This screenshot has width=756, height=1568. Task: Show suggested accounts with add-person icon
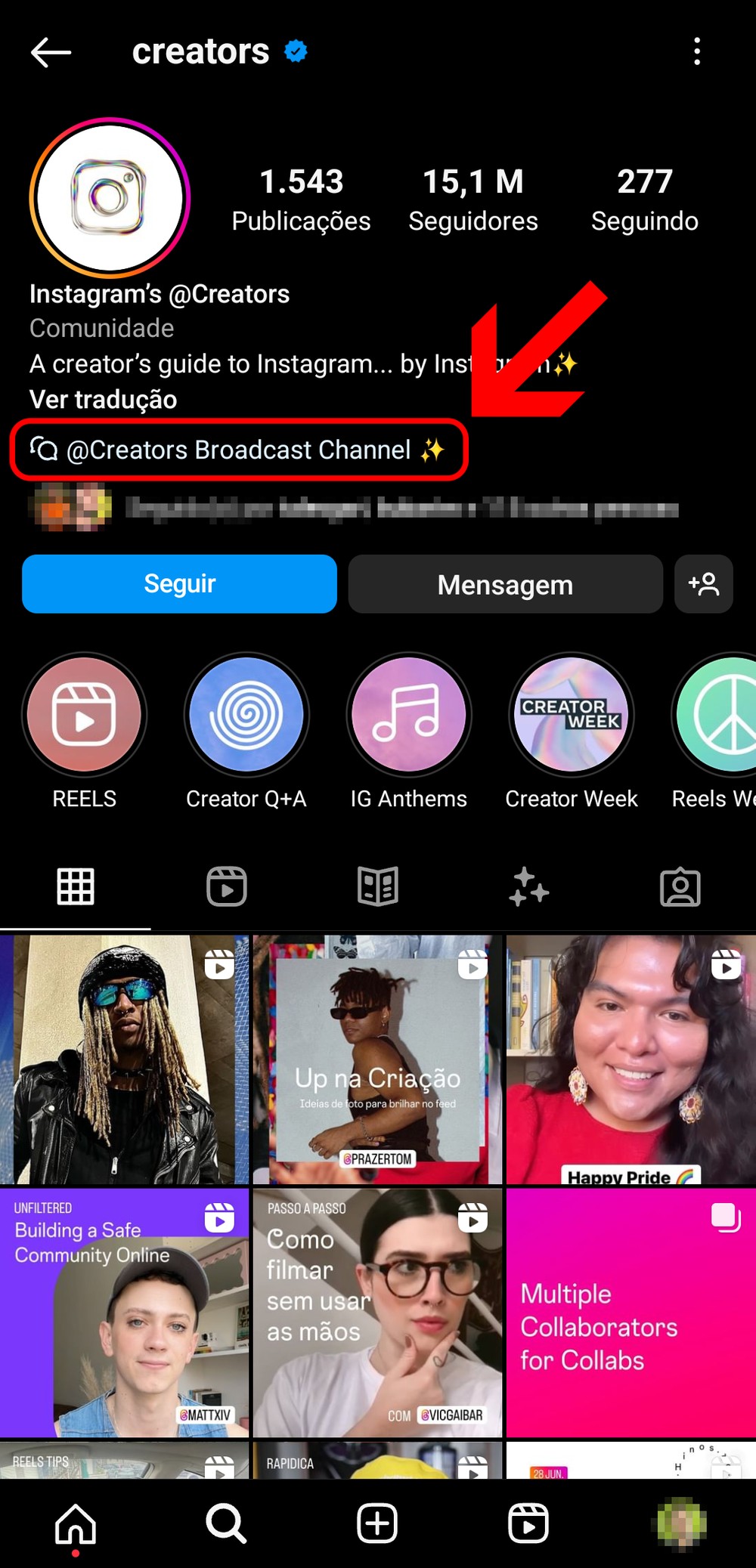(703, 584)
